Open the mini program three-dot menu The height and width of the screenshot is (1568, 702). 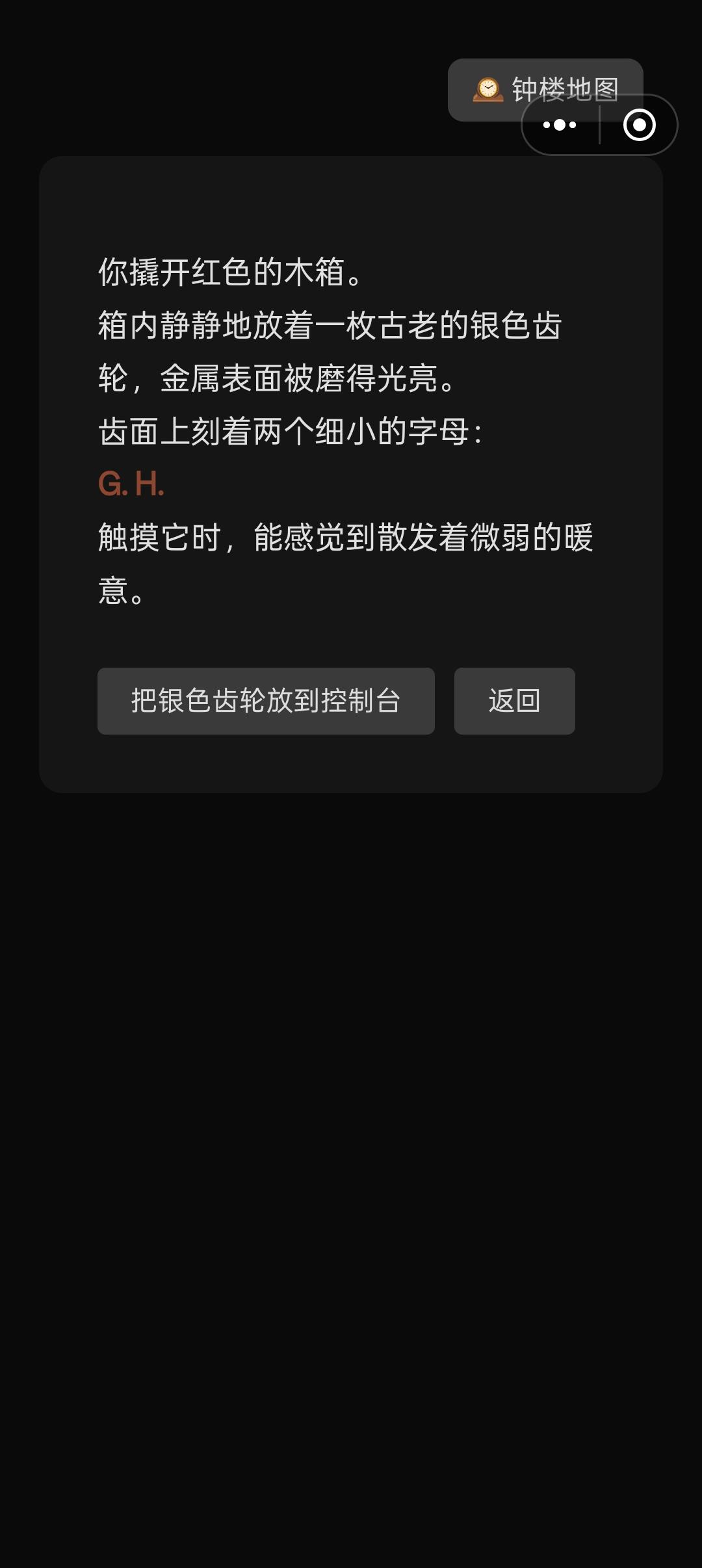pos(560,125)
